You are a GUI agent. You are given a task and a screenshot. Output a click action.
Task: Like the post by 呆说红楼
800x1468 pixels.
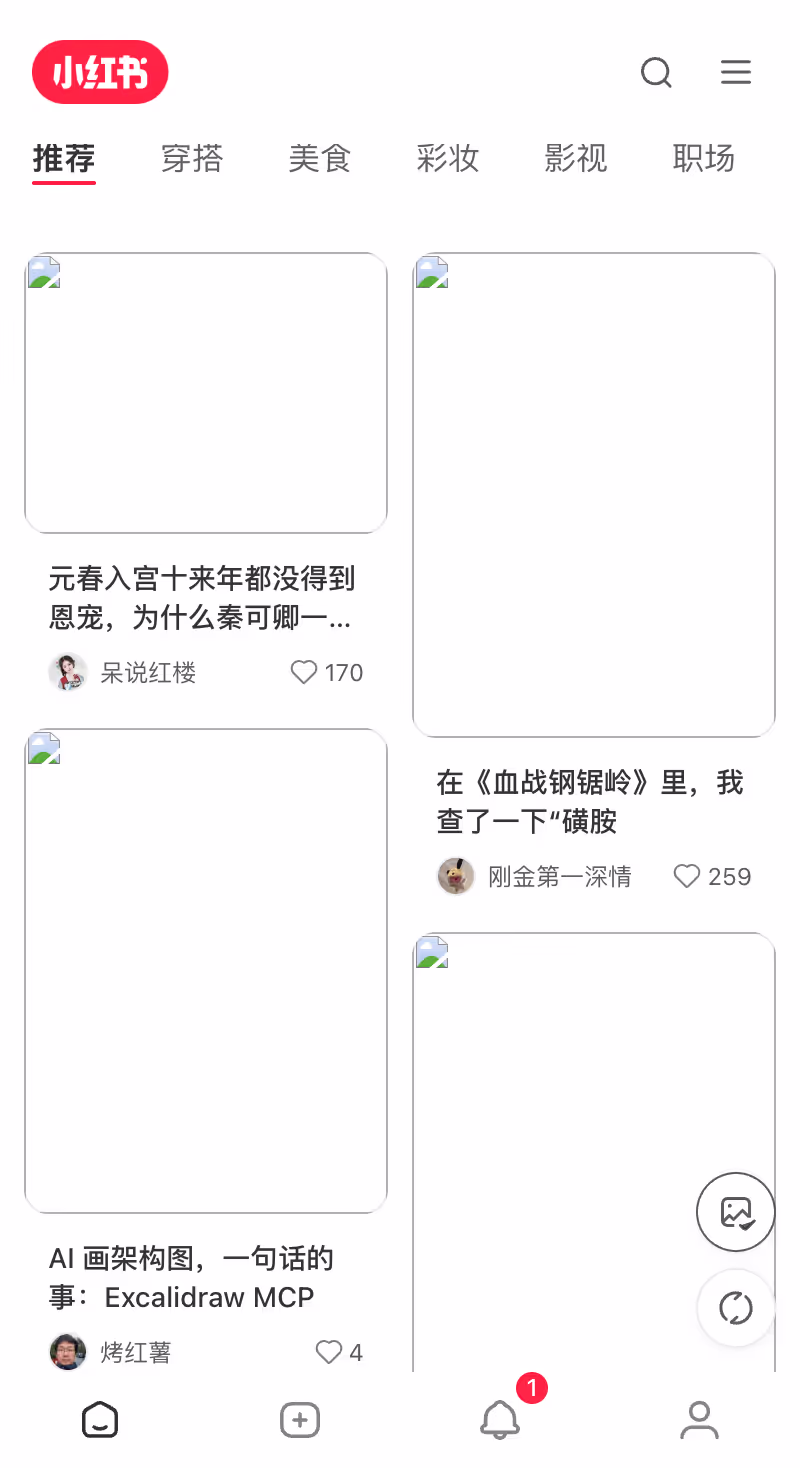303,672
